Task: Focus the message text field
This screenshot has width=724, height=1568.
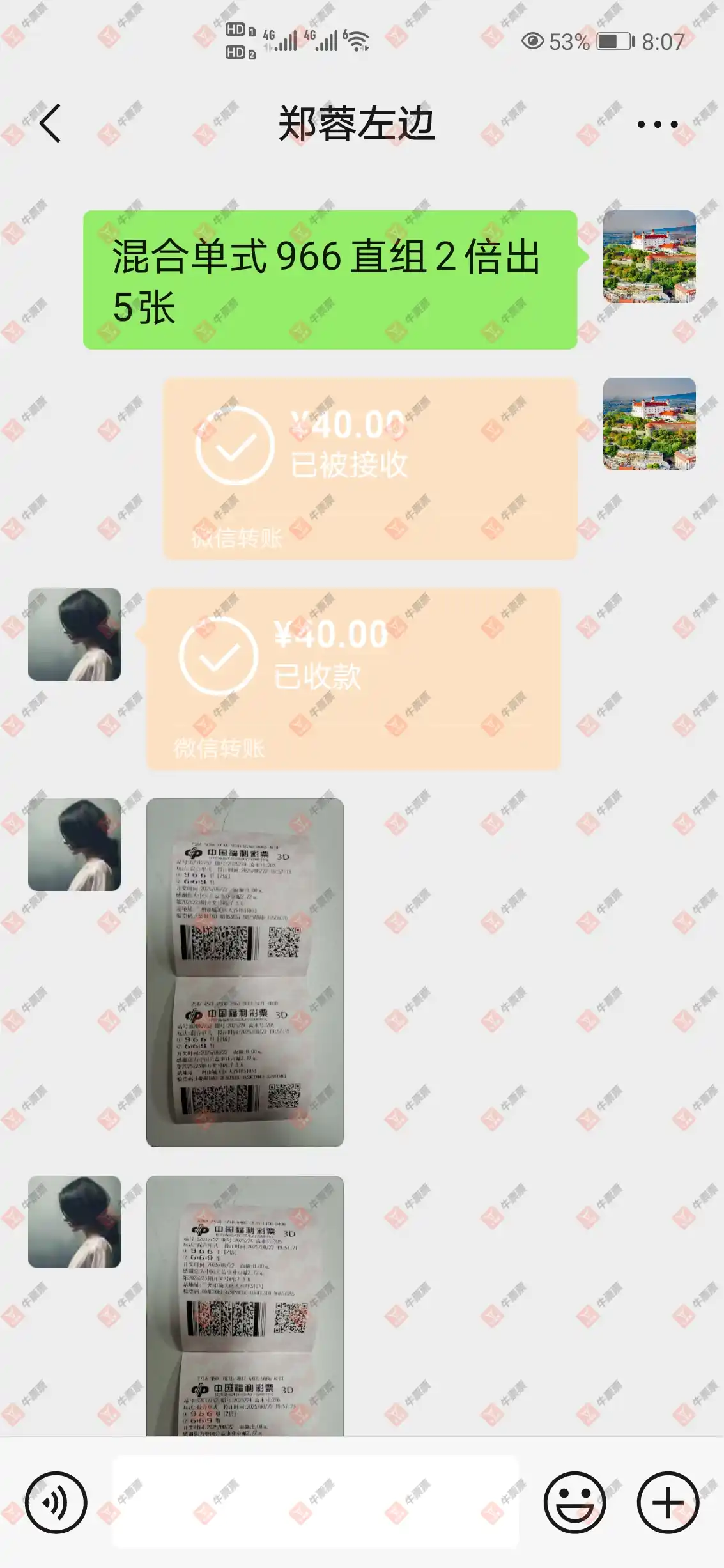Action: coord(316,1502)
